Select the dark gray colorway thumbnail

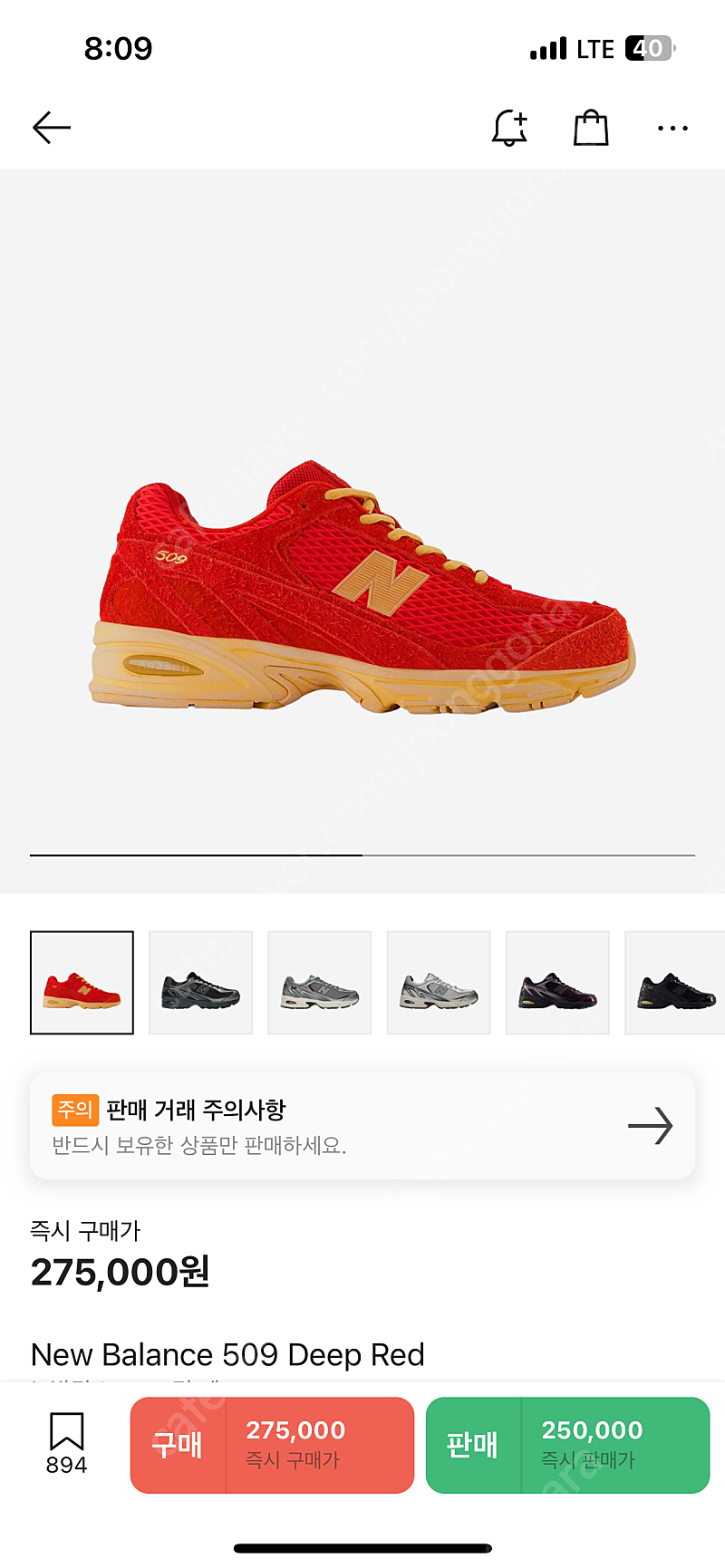click(200, 983)
